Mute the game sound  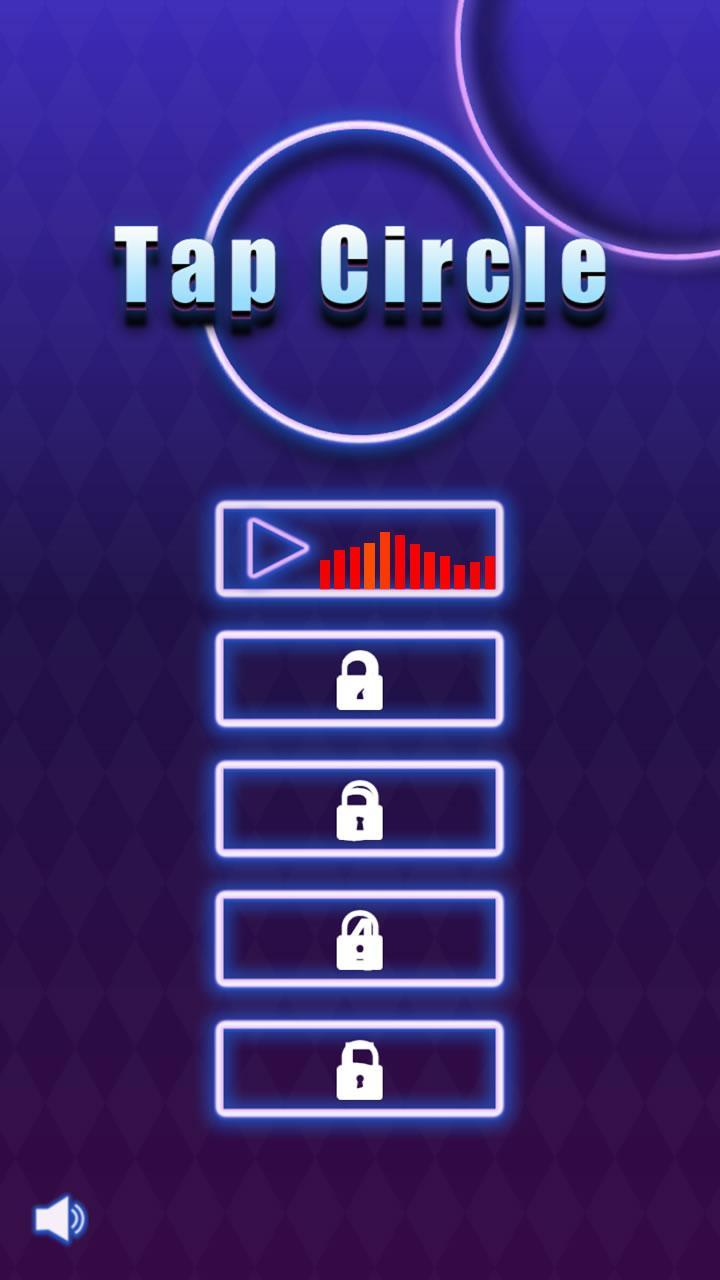(60, 1219)
